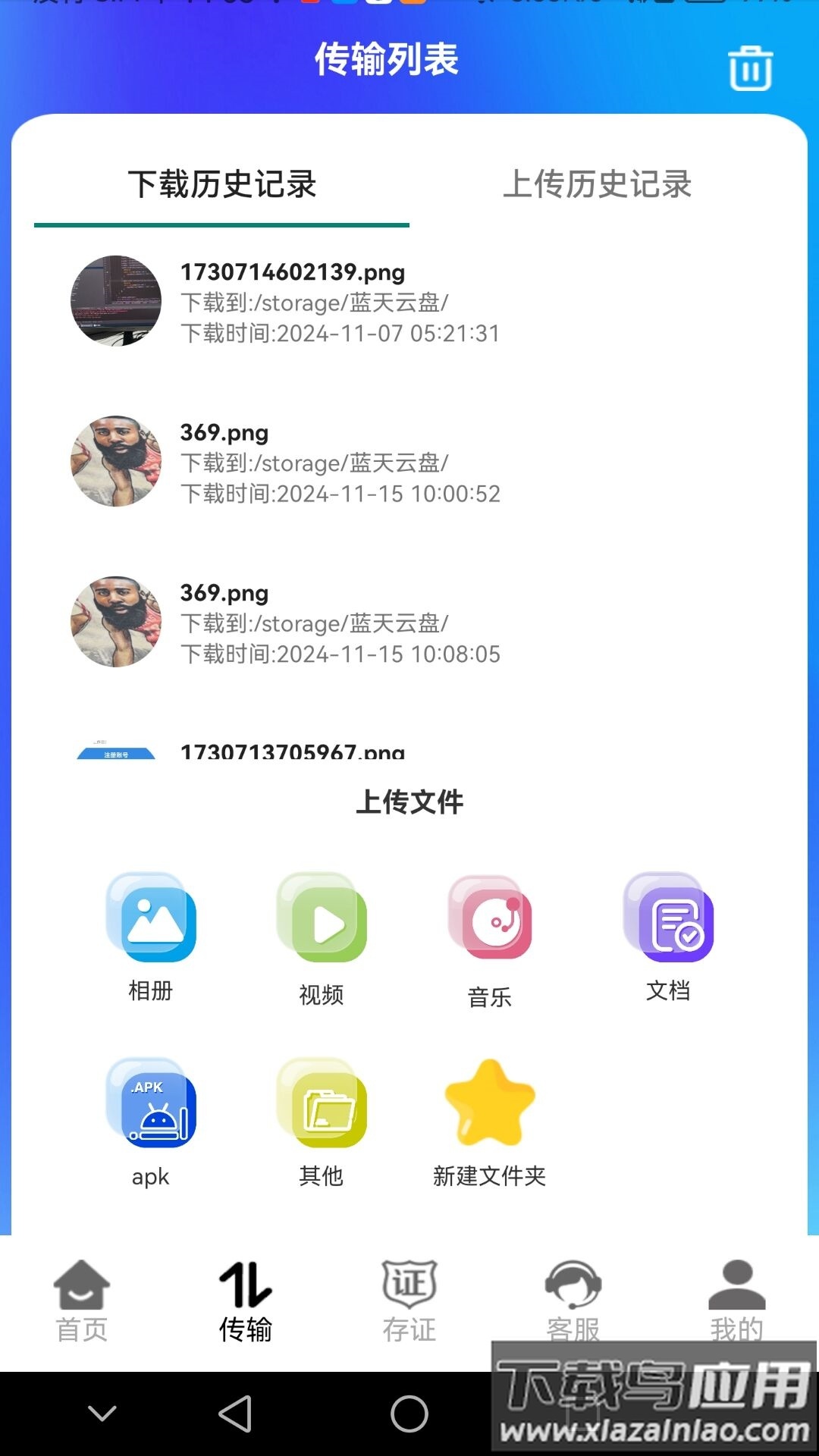Open the 1730714602139.png download entry
Screen dimensions: 819x1456
(x=292, y=272)
